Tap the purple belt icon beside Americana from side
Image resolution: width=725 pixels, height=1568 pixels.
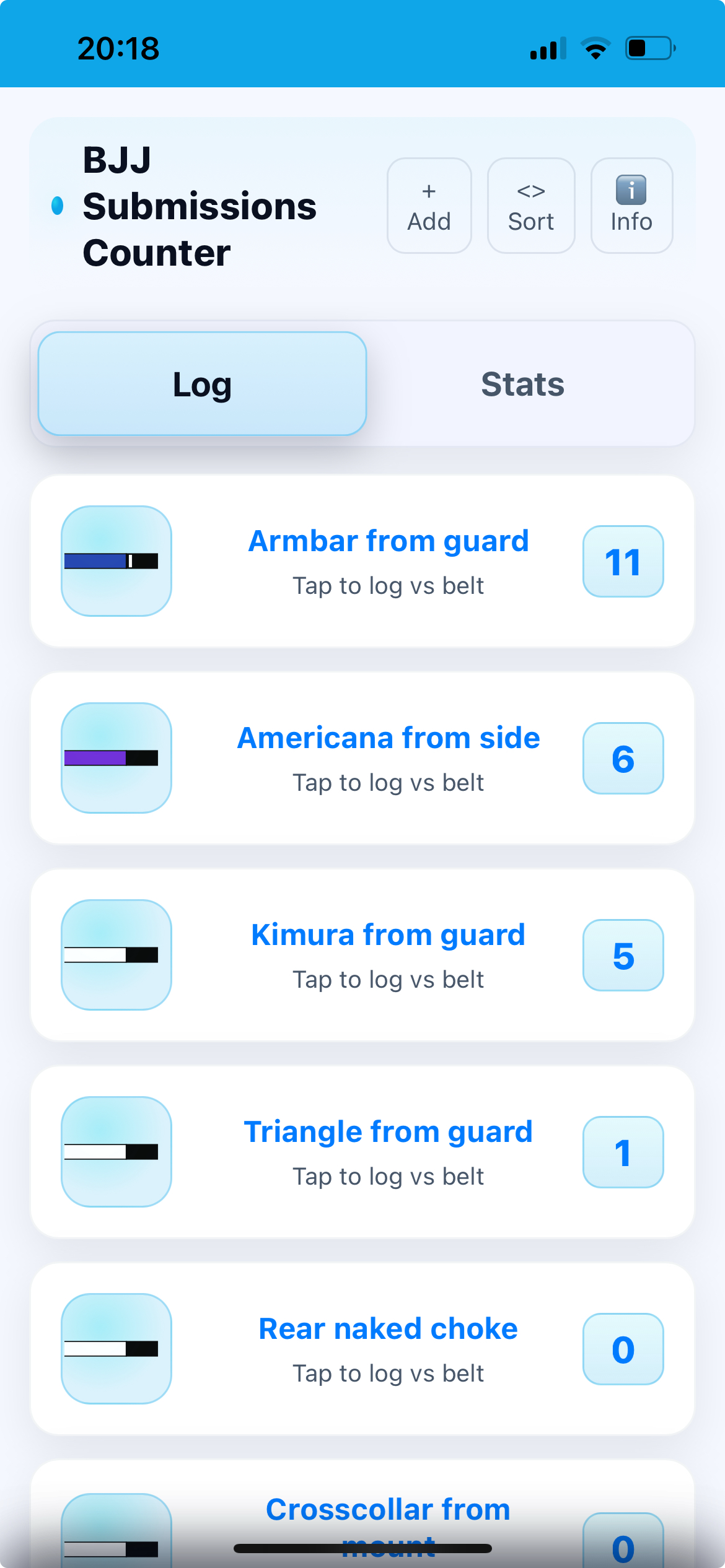pyautogui.click(x=116, y=757)
